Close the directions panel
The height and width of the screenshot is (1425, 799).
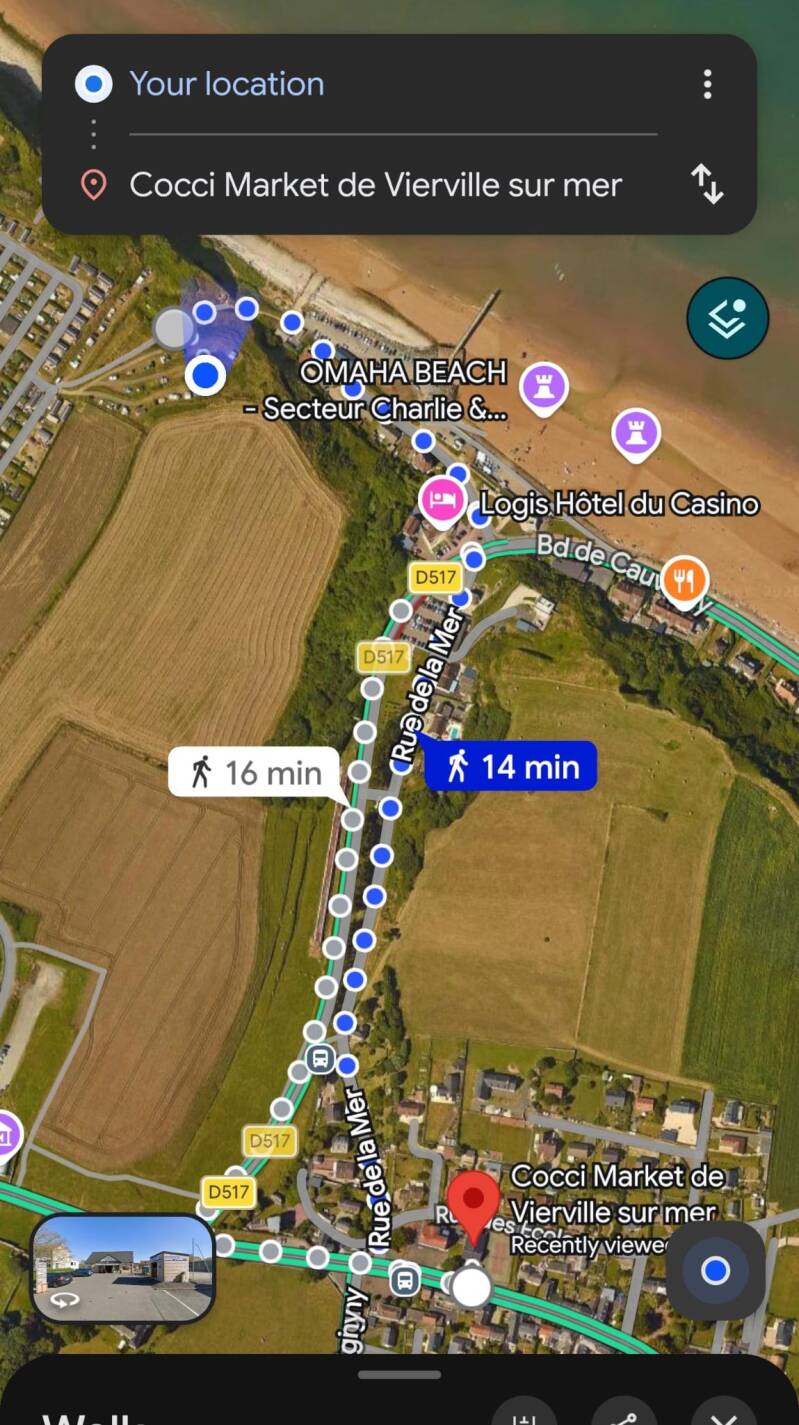[x=723, y=1414]
